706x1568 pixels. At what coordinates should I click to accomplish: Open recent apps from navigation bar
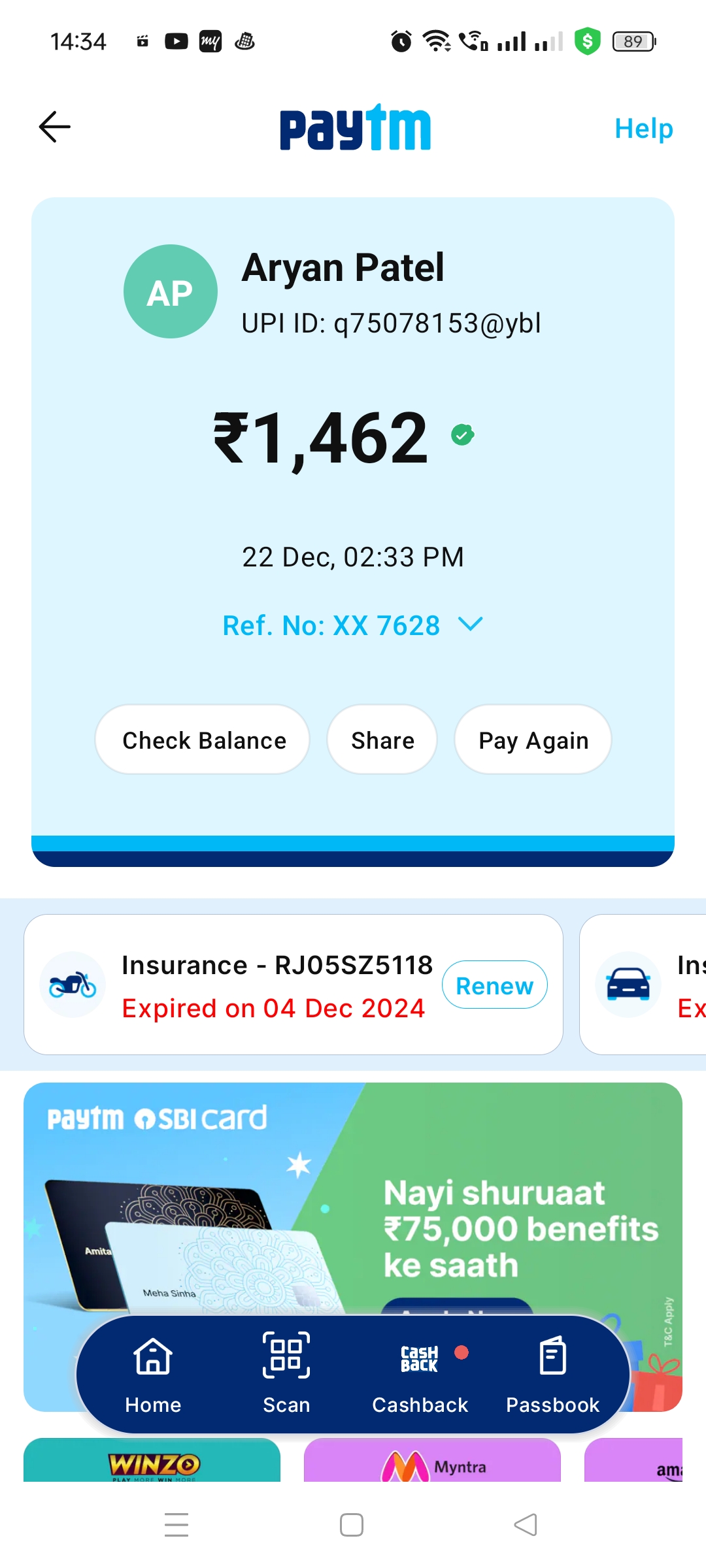click(x=176, y=1525)
